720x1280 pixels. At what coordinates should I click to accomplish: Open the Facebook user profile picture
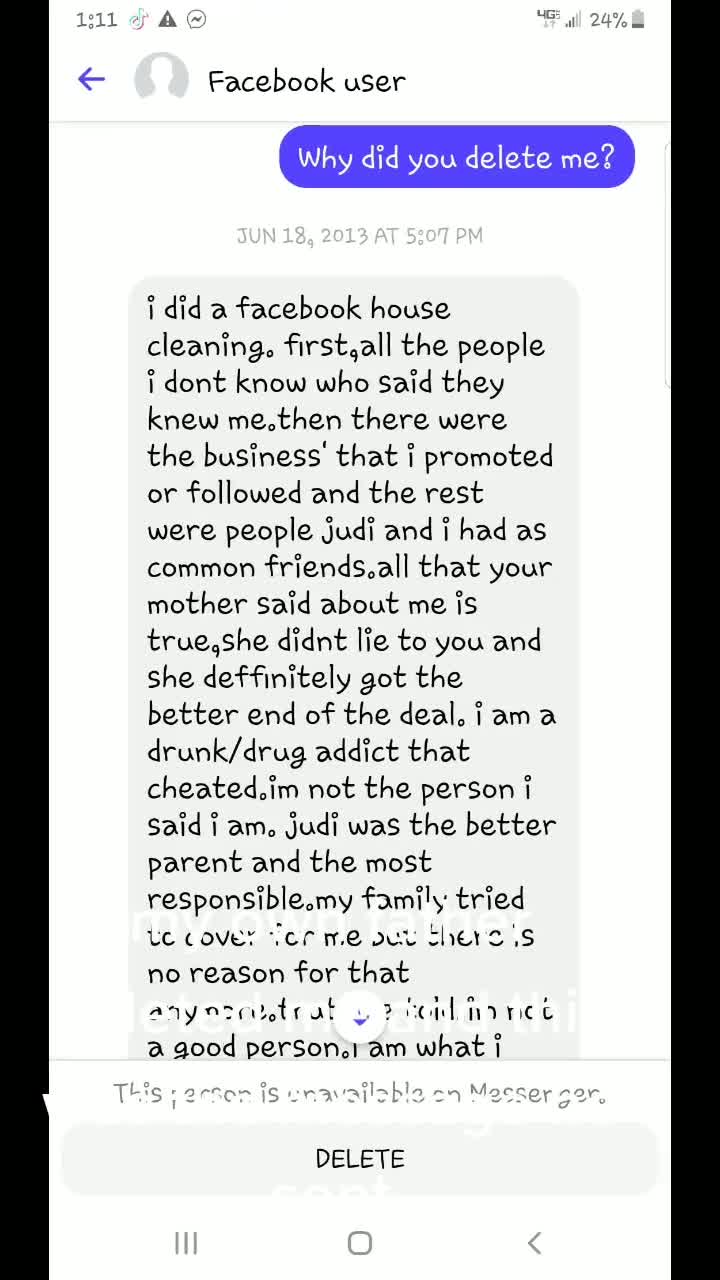click(x=161, y=79)
